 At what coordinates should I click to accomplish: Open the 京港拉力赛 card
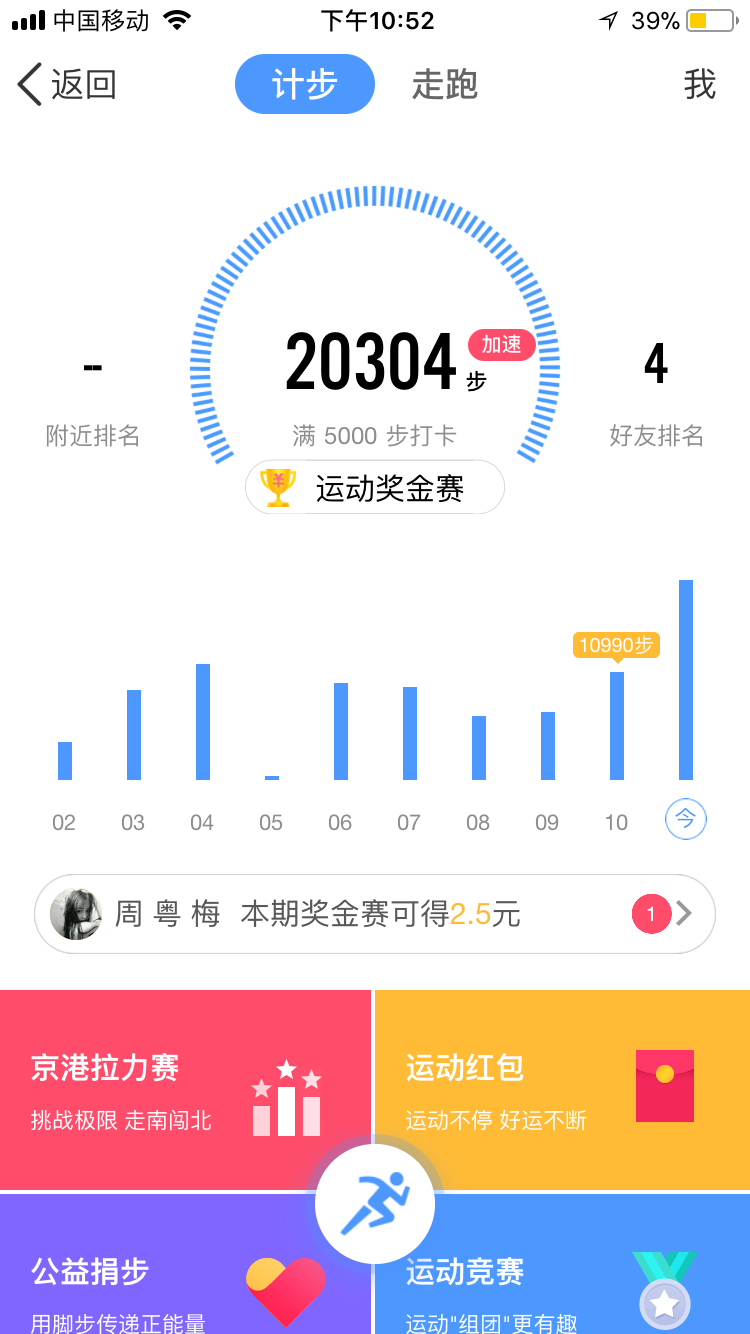point(185,1089)
